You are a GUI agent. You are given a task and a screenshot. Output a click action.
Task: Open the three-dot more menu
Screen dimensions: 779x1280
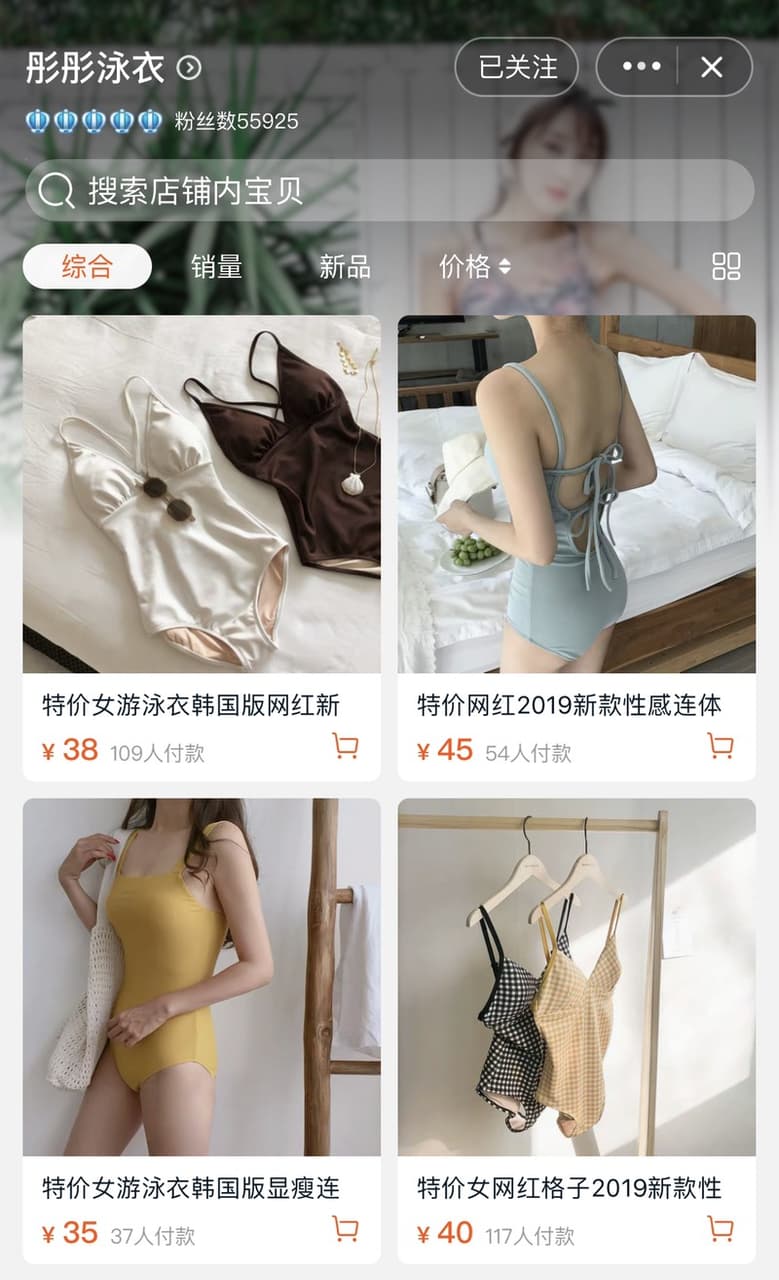point(641,67)
